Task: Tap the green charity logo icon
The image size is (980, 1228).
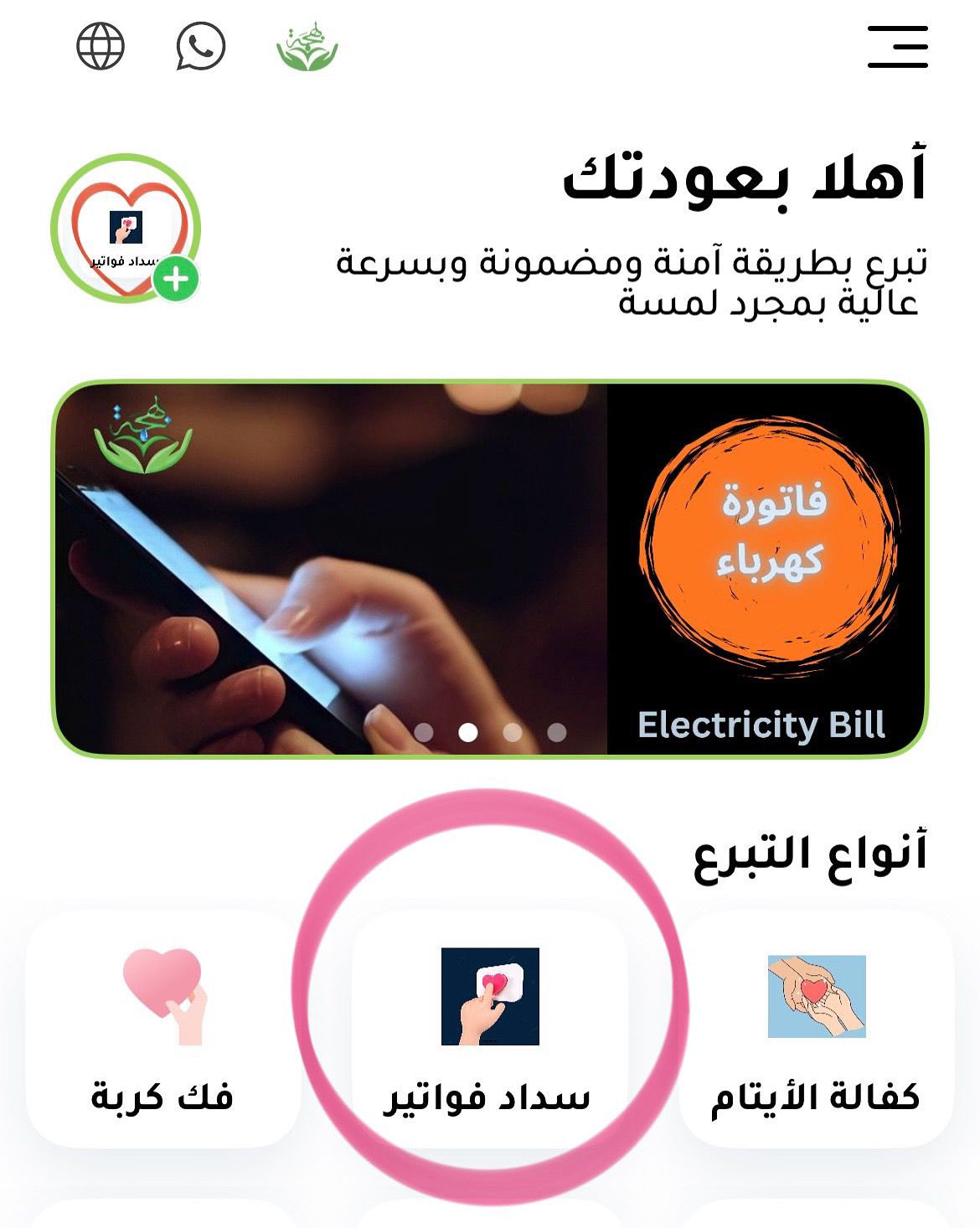Action: coord(307,47)
